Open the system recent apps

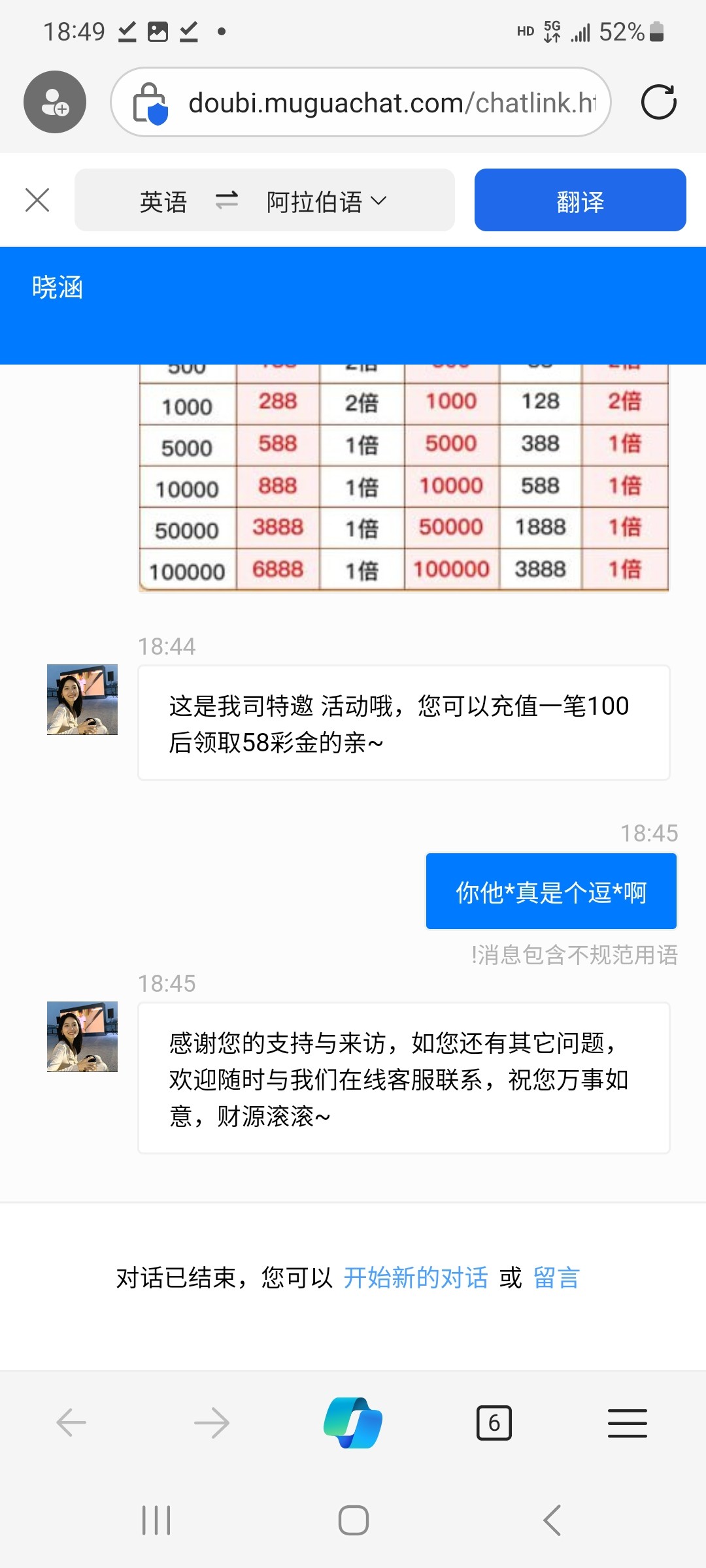pyautogui.click(x=156, y=1520)
